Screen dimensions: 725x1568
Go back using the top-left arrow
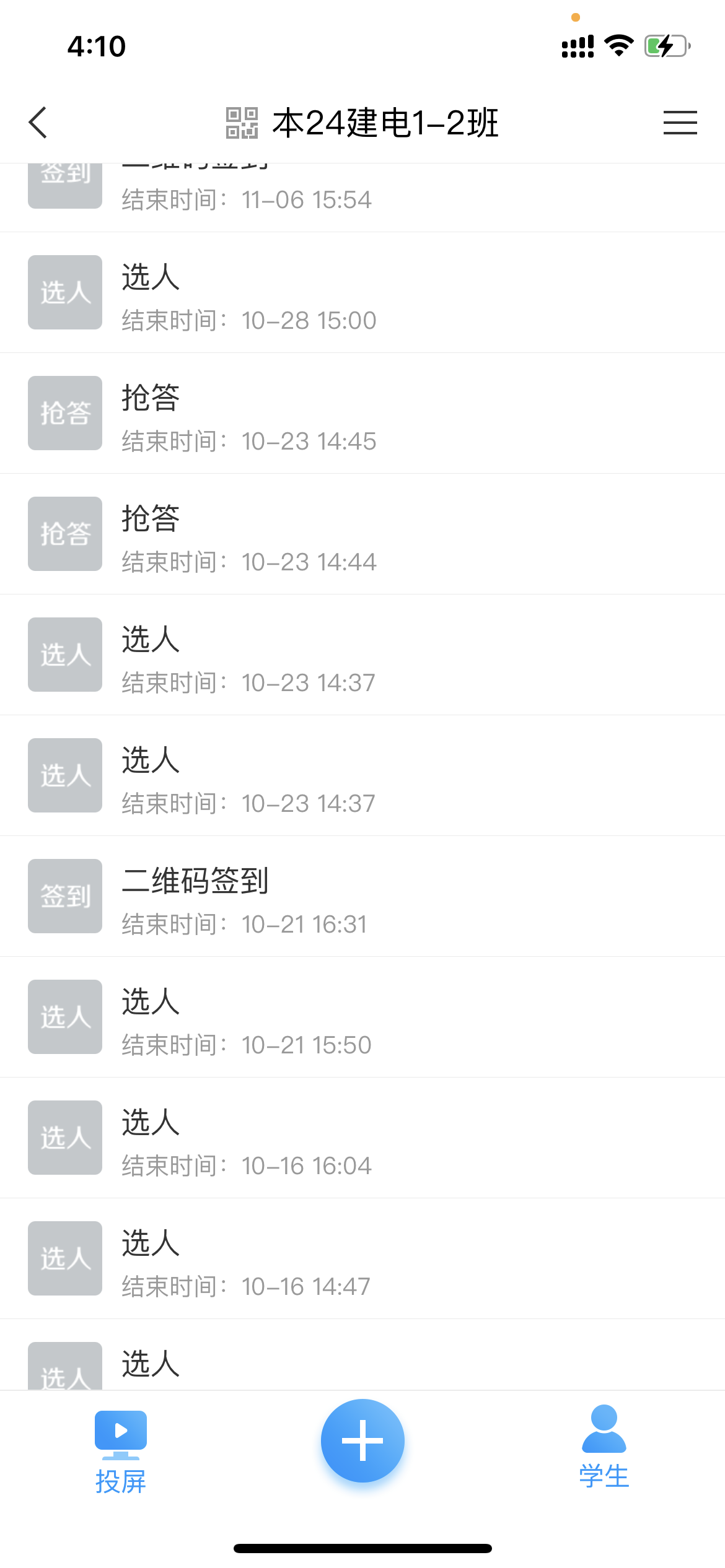38,122
